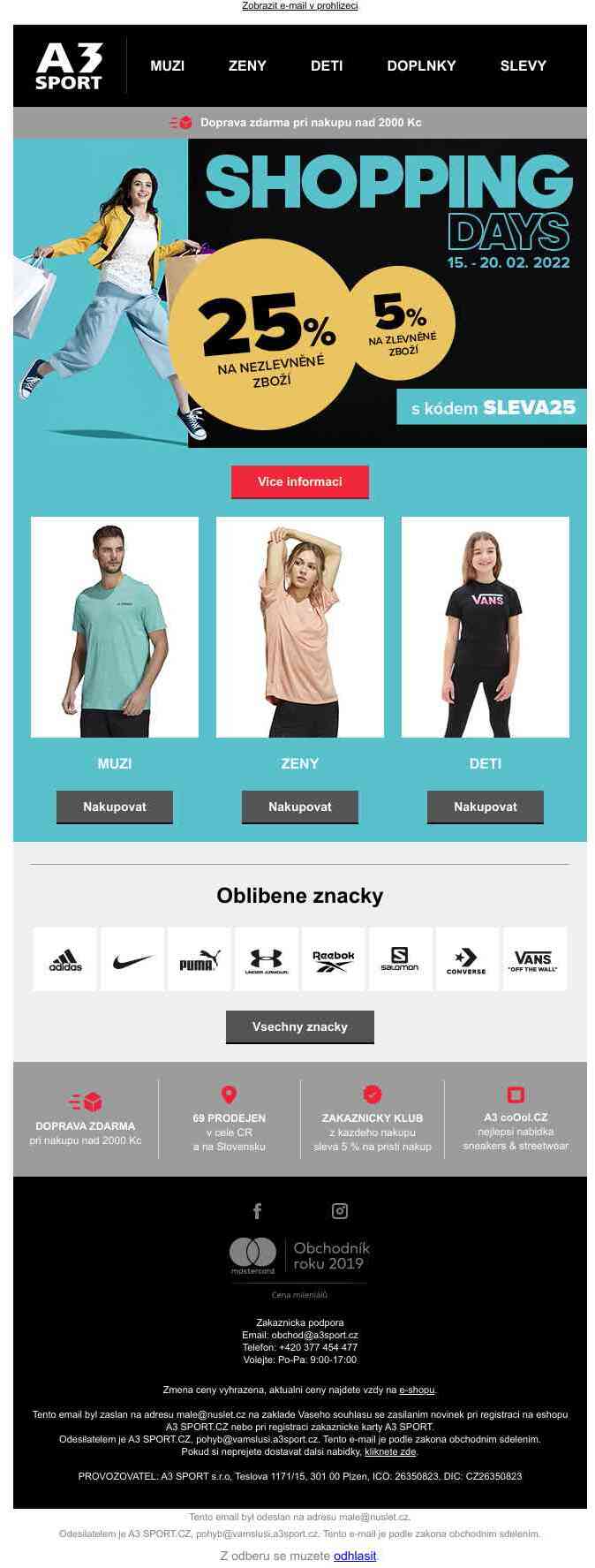
Task: Open the email in browser link
Action: (300, 5)
